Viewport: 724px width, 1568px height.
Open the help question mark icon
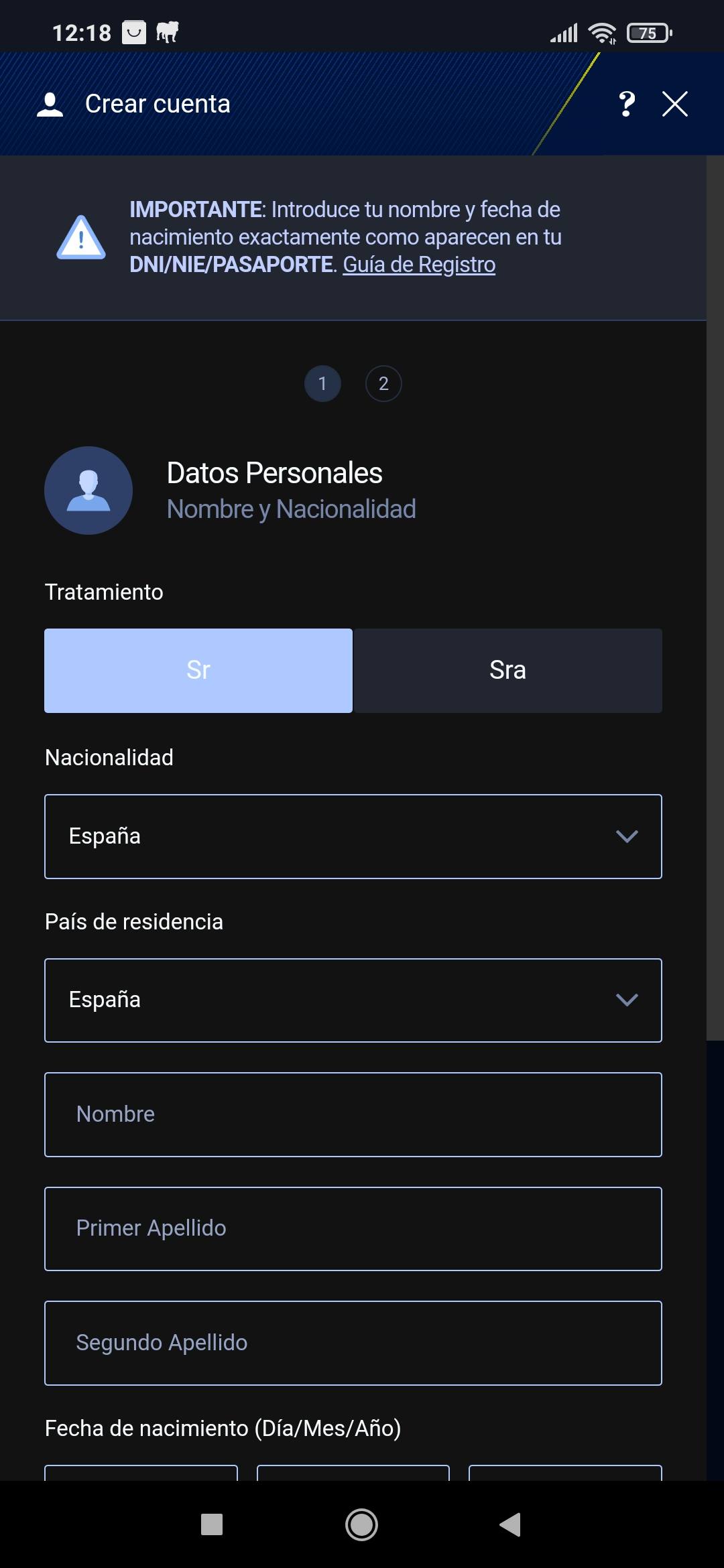coord(626,104)
